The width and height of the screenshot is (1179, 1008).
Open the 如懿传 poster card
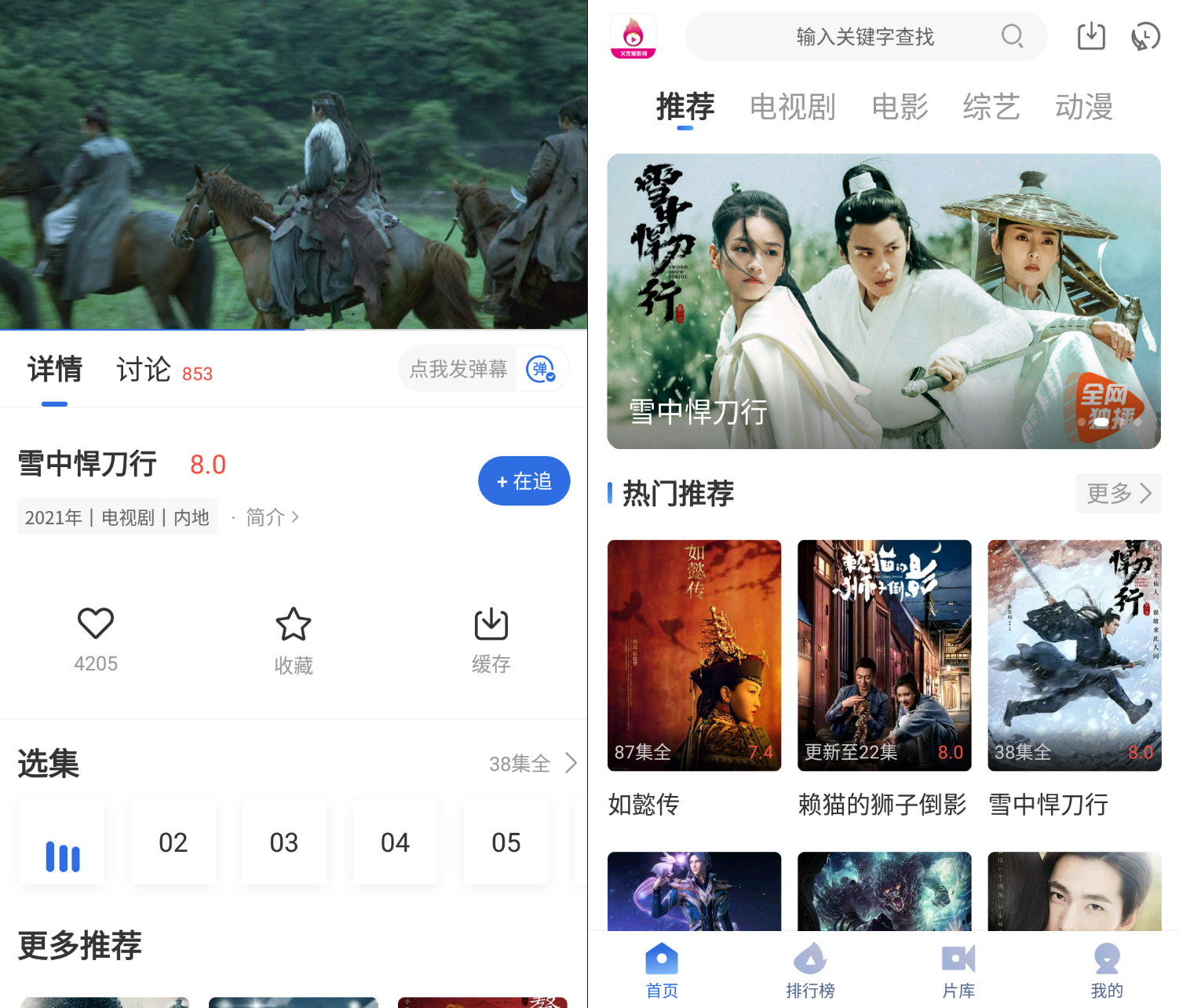[694, 655]
